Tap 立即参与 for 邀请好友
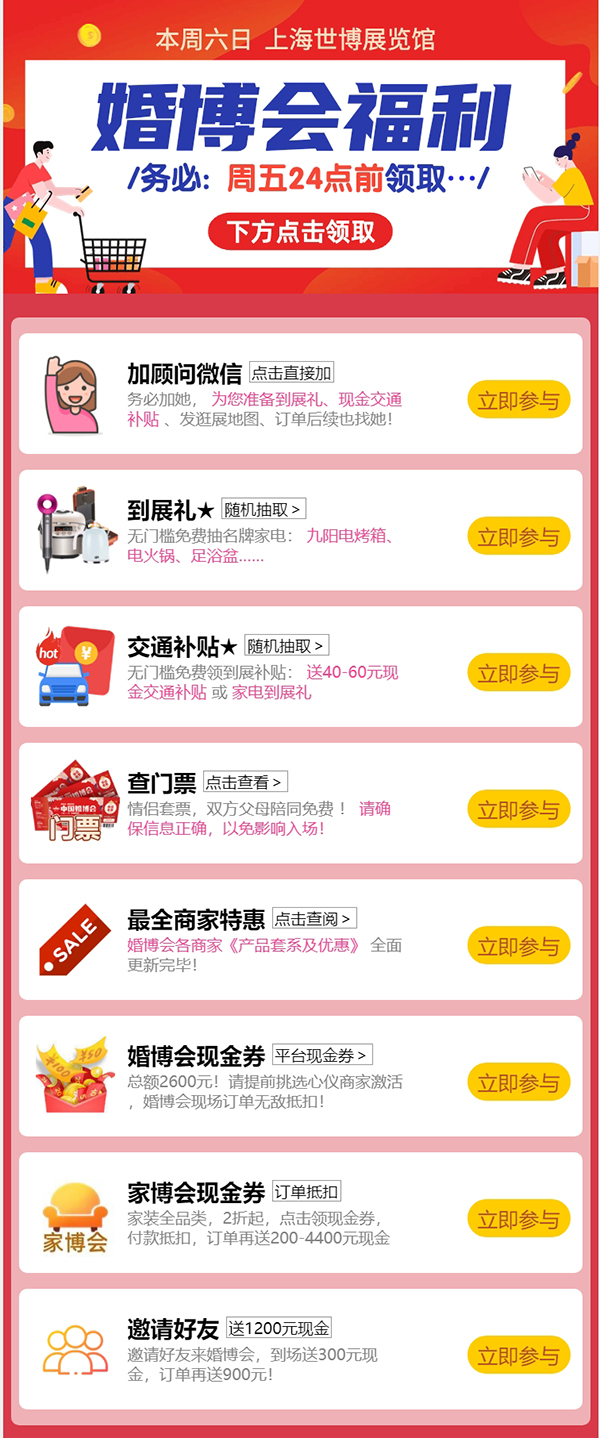Viewport: 600px width, 1438px height. click(518, 1355)
